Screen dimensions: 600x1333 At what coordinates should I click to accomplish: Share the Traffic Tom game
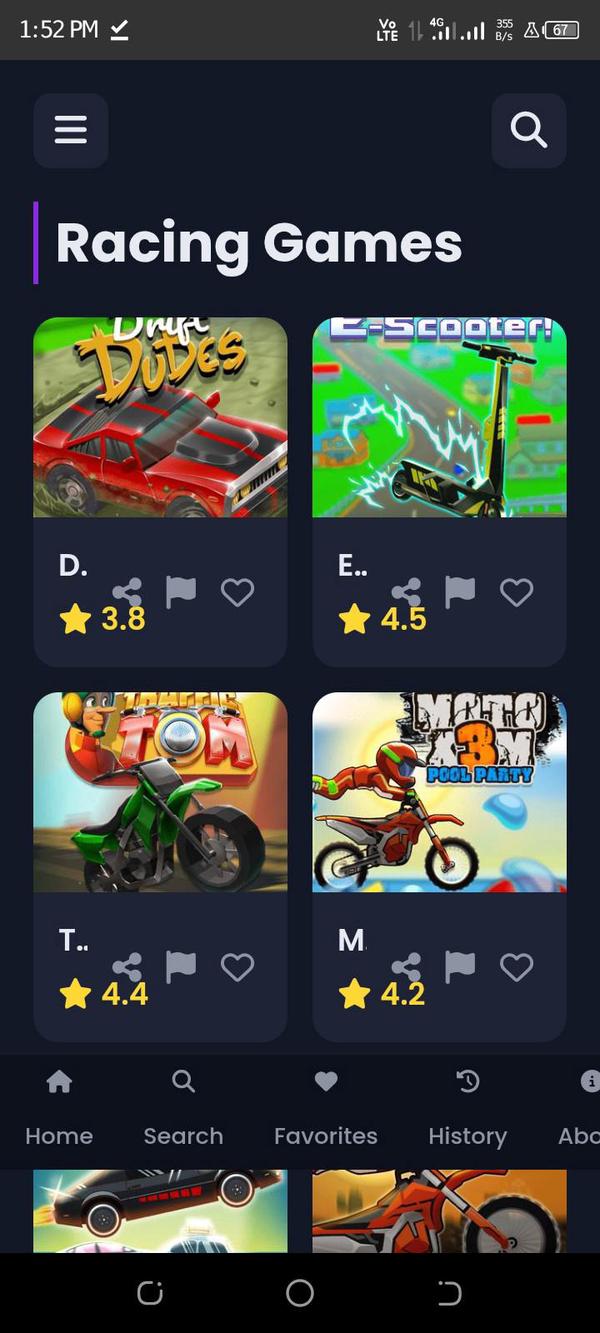tap(127, 967)
